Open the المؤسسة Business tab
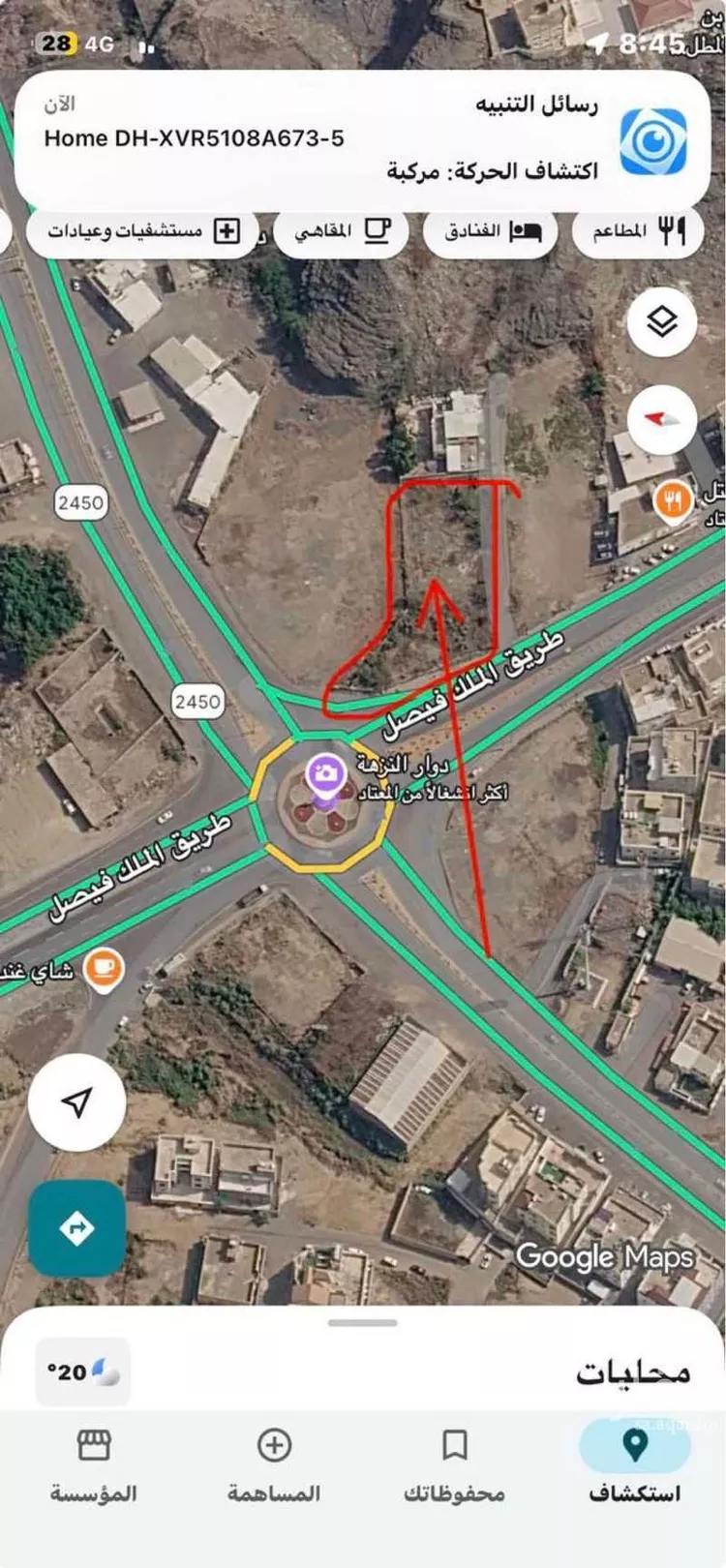The image size is (726, 1568). 92,1446
